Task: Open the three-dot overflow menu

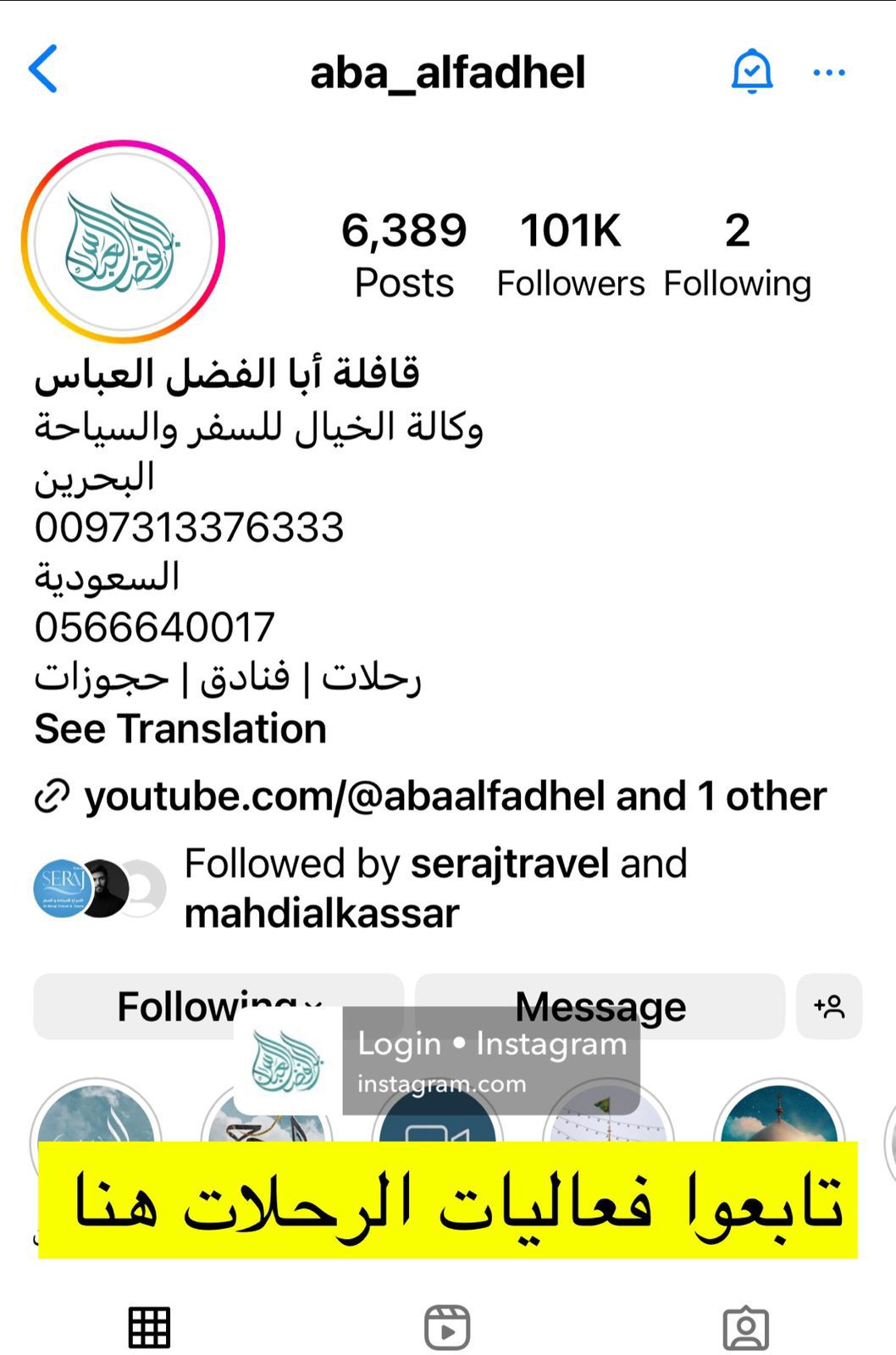Action: 828,73
